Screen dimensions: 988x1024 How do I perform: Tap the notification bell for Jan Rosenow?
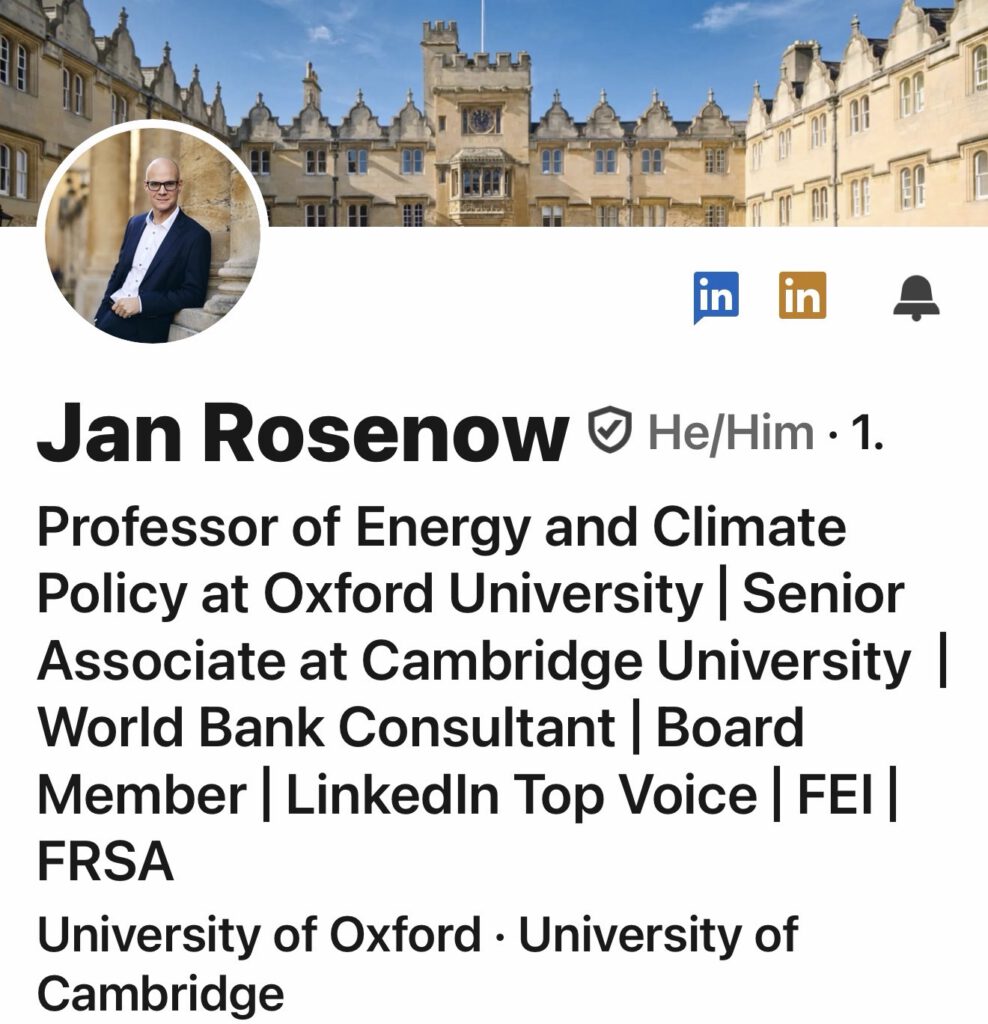point(915,297)
